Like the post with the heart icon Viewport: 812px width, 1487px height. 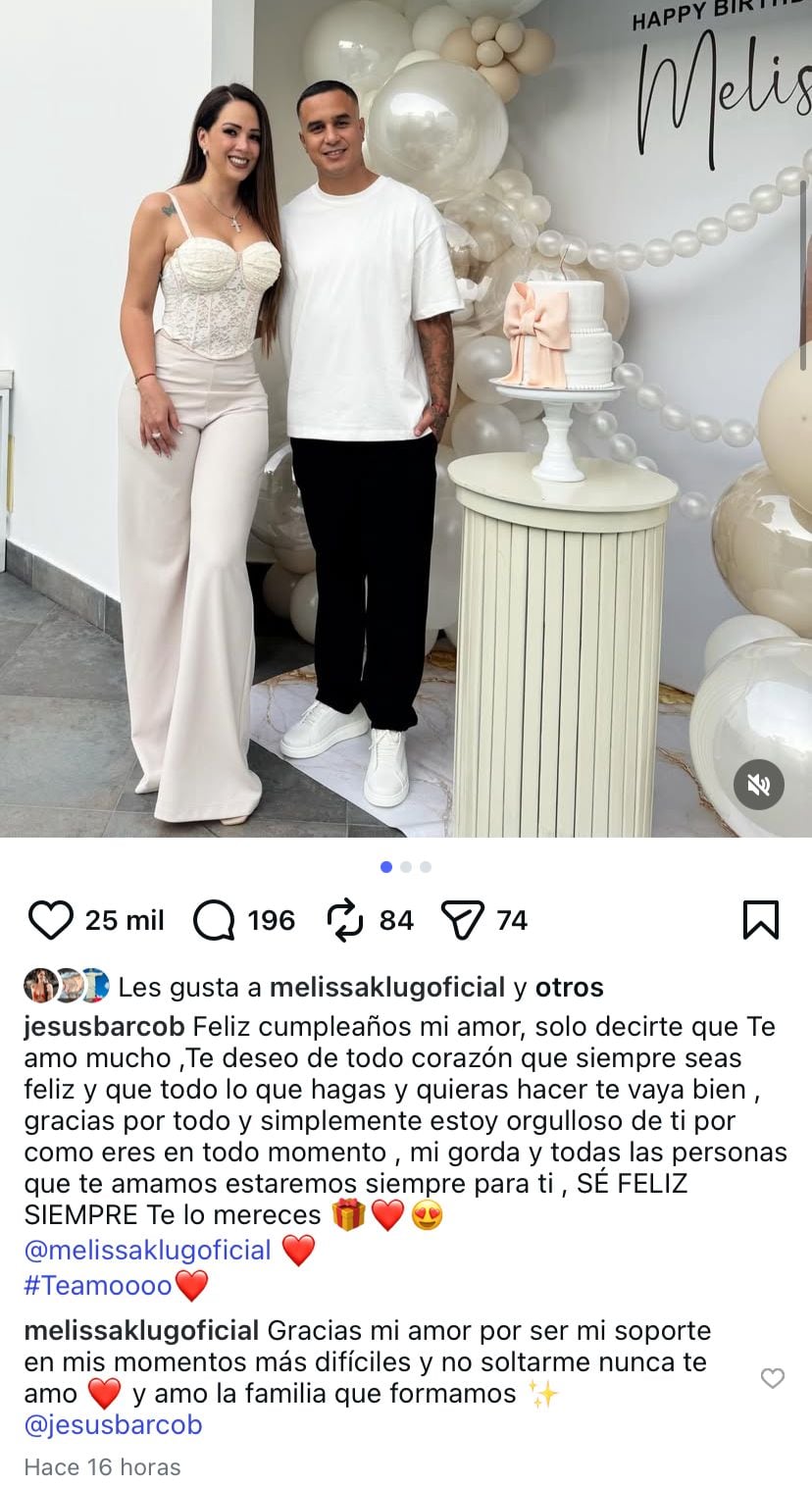(x=50, y=921)
